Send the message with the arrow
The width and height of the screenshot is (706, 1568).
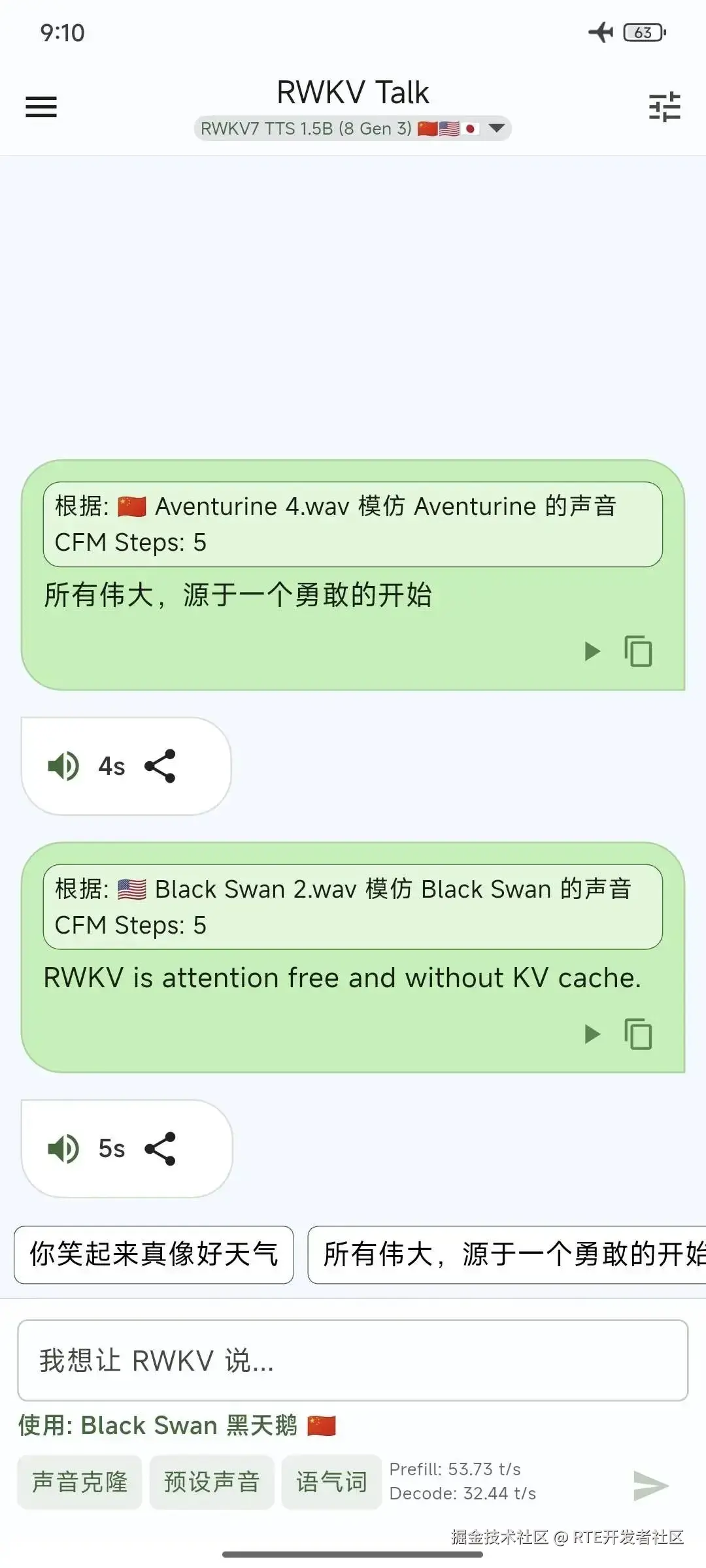pyautogui.click(x=650, y=1486)
